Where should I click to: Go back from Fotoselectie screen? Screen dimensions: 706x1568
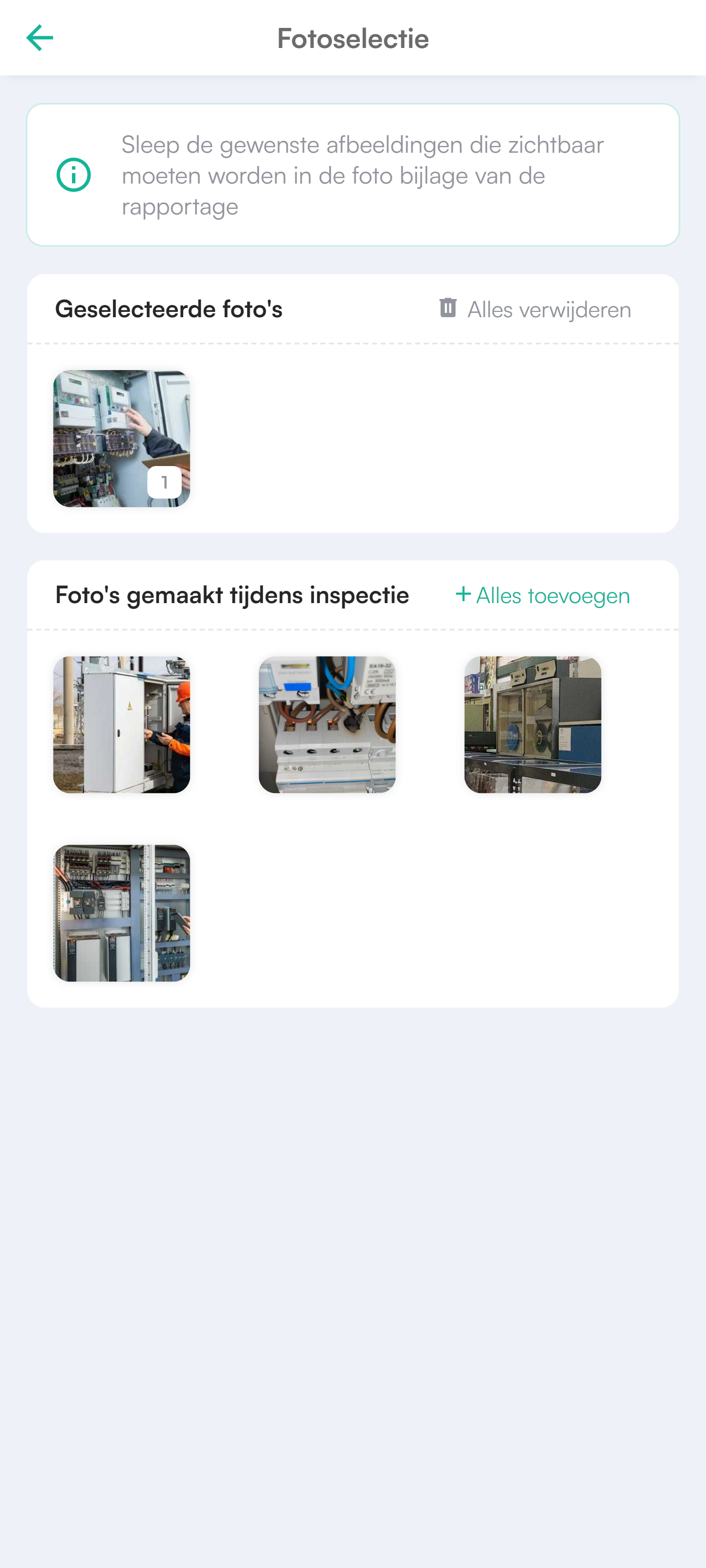pyautogui.click(x=40, y=38)
